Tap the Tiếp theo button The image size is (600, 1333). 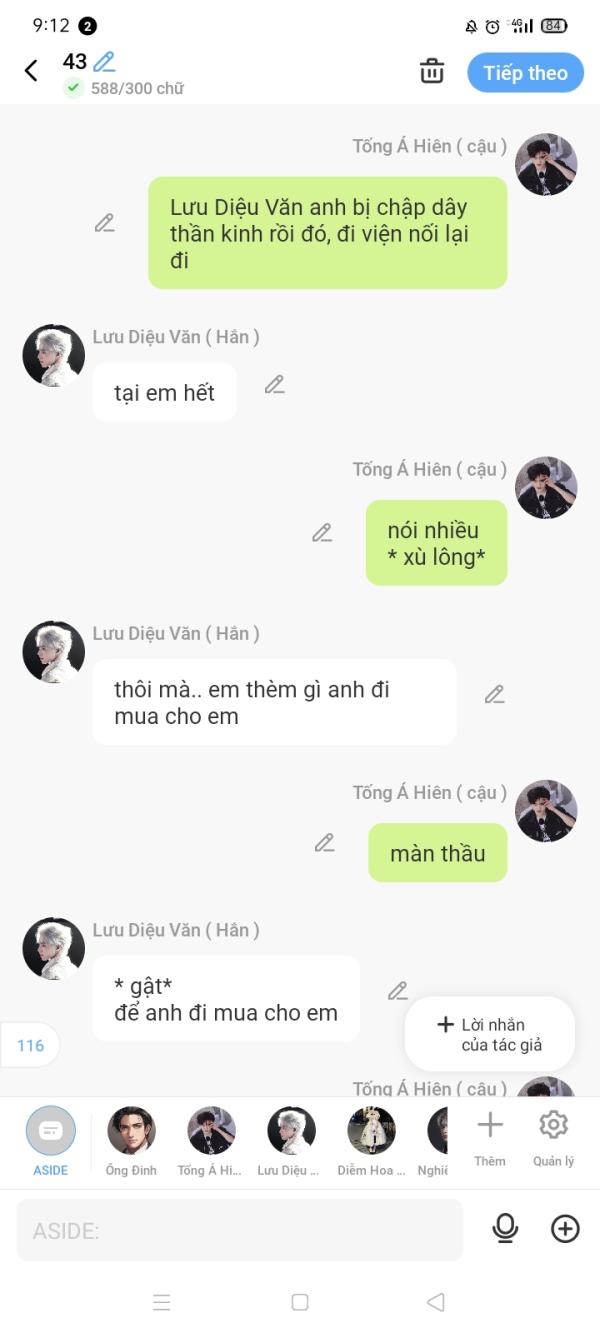click(x=525, y=73)
